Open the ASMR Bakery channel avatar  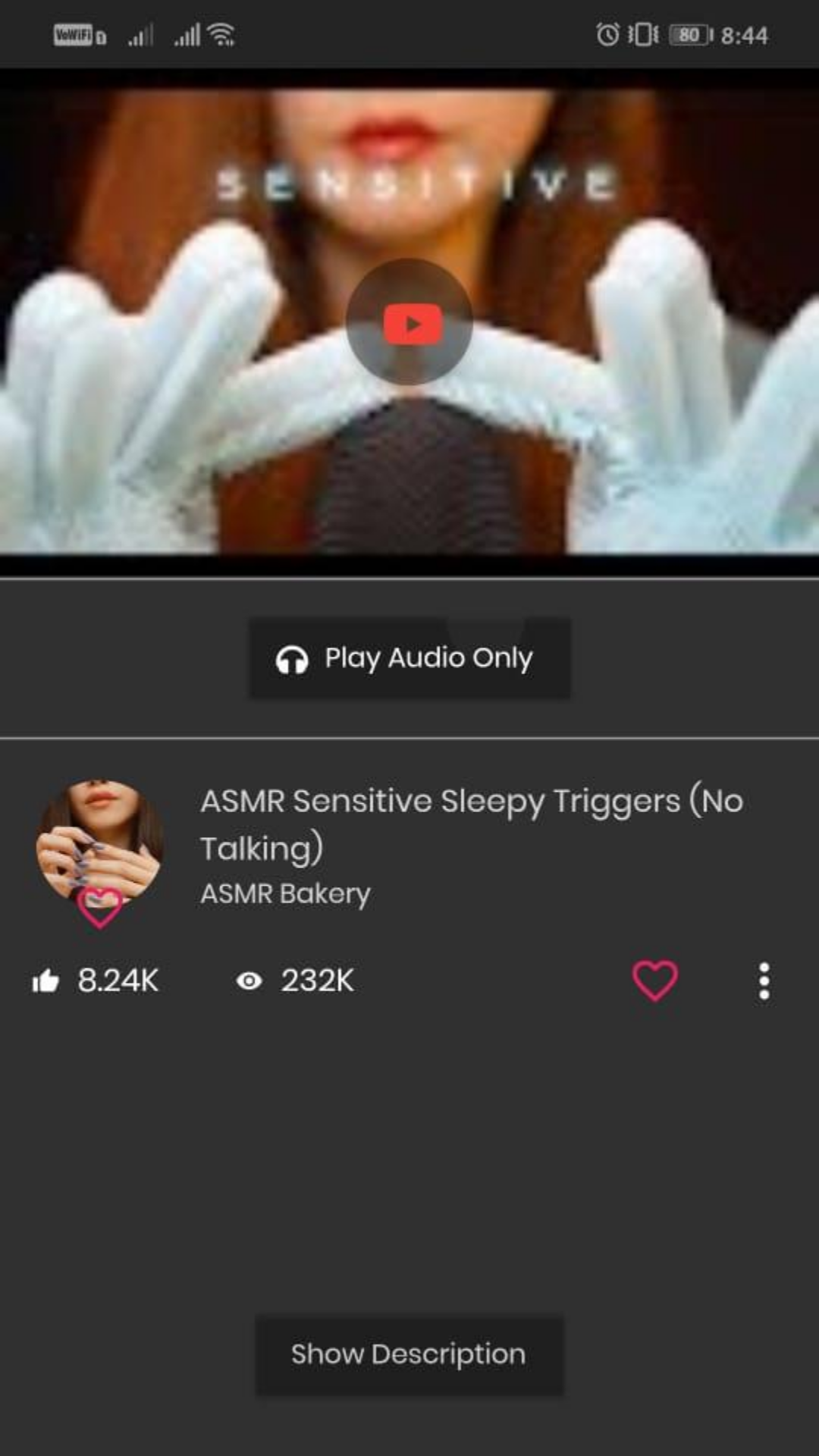click(x=99, y=840)
